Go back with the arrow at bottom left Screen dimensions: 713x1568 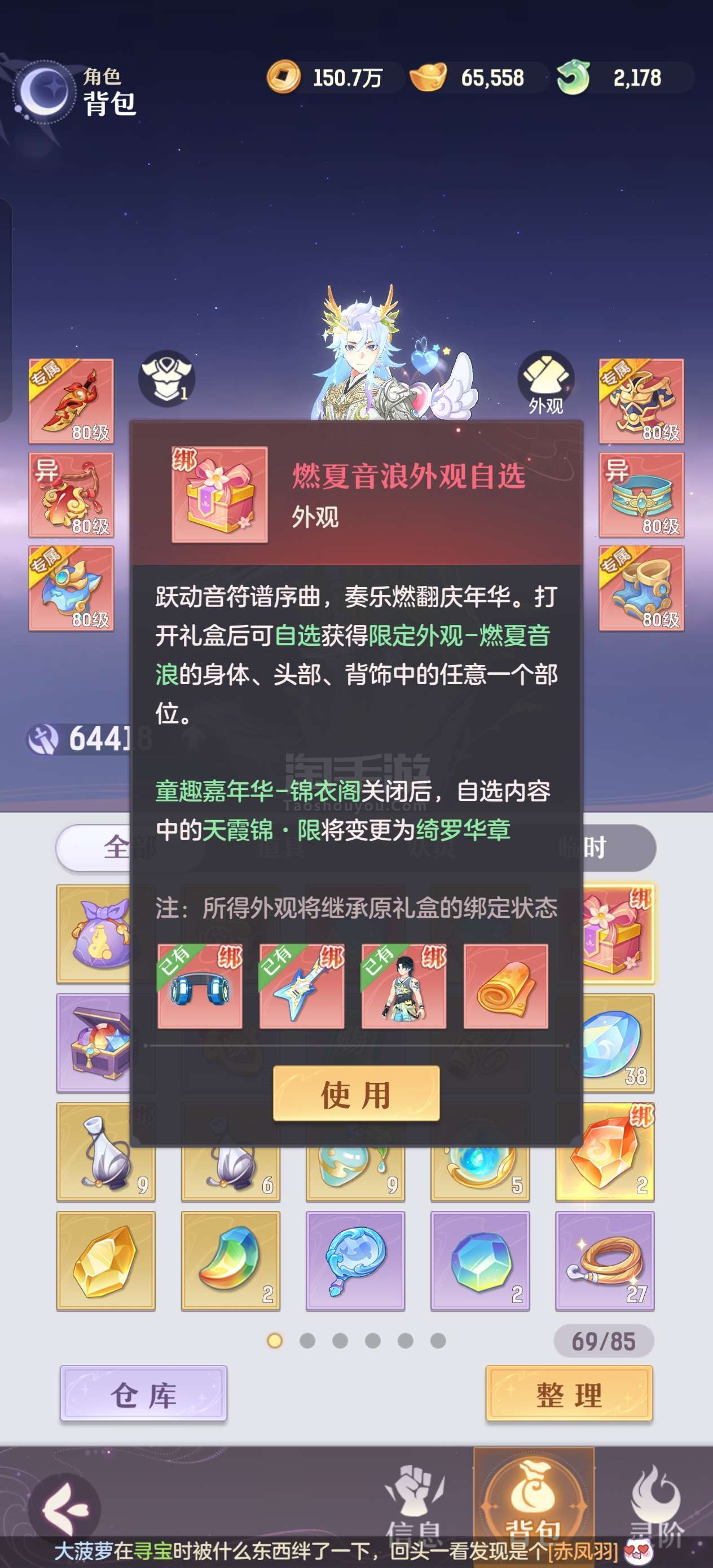[65, 1509]
